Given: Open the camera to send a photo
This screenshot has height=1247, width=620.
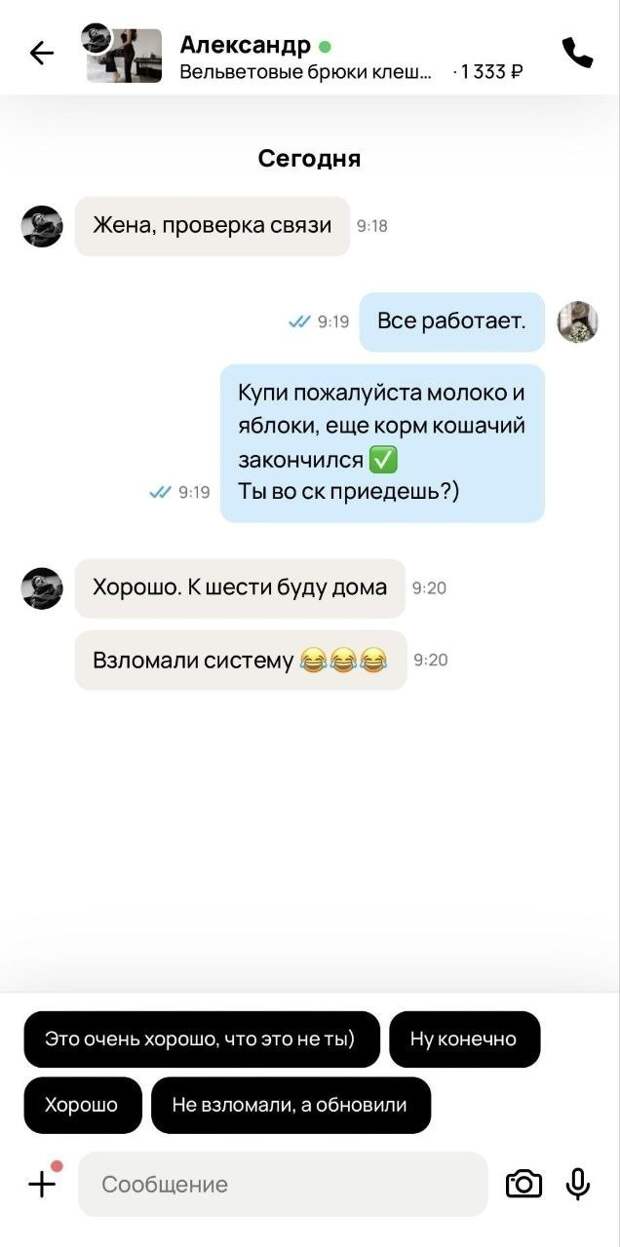Looking at the screenshot, I should click(x=524, y=1184).
